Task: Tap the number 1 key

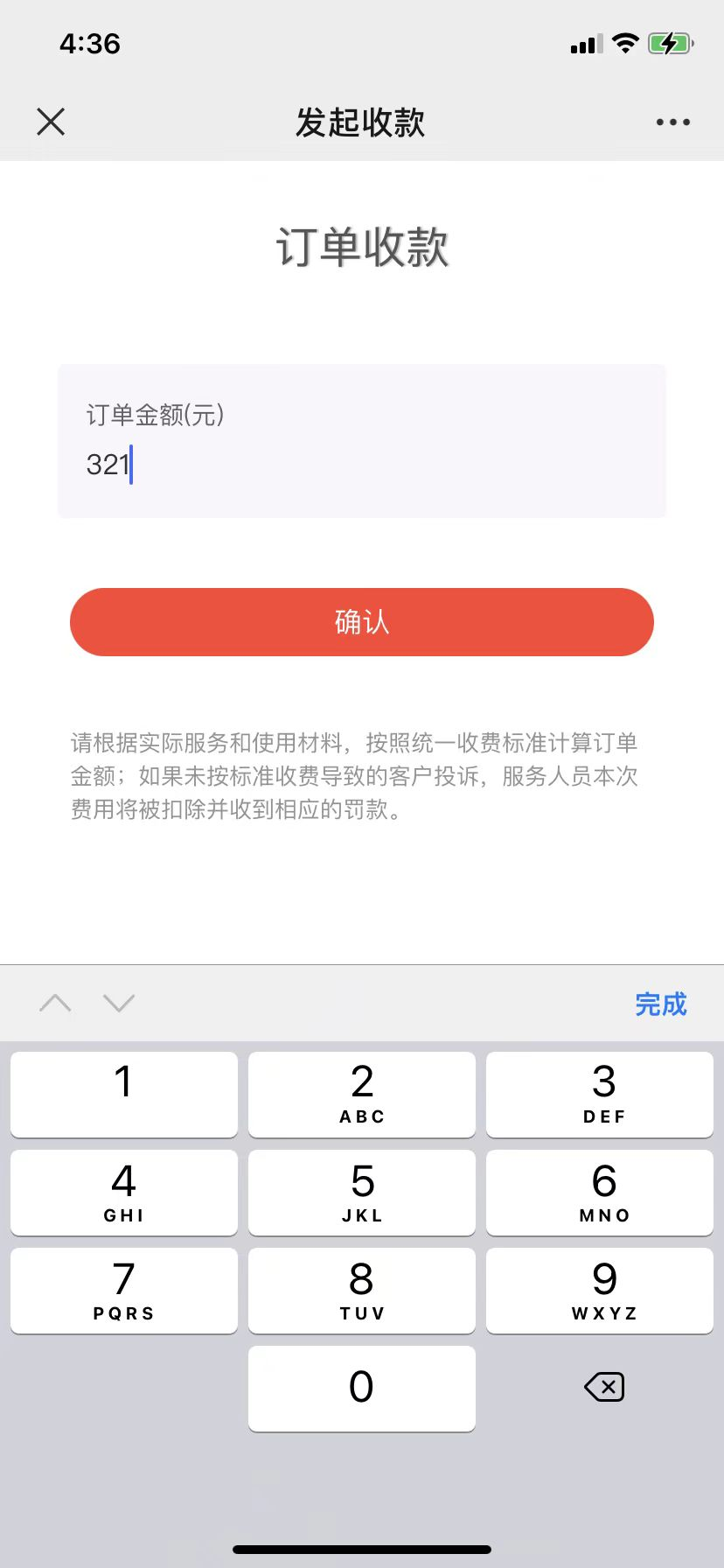Action: click(123, 1094)
